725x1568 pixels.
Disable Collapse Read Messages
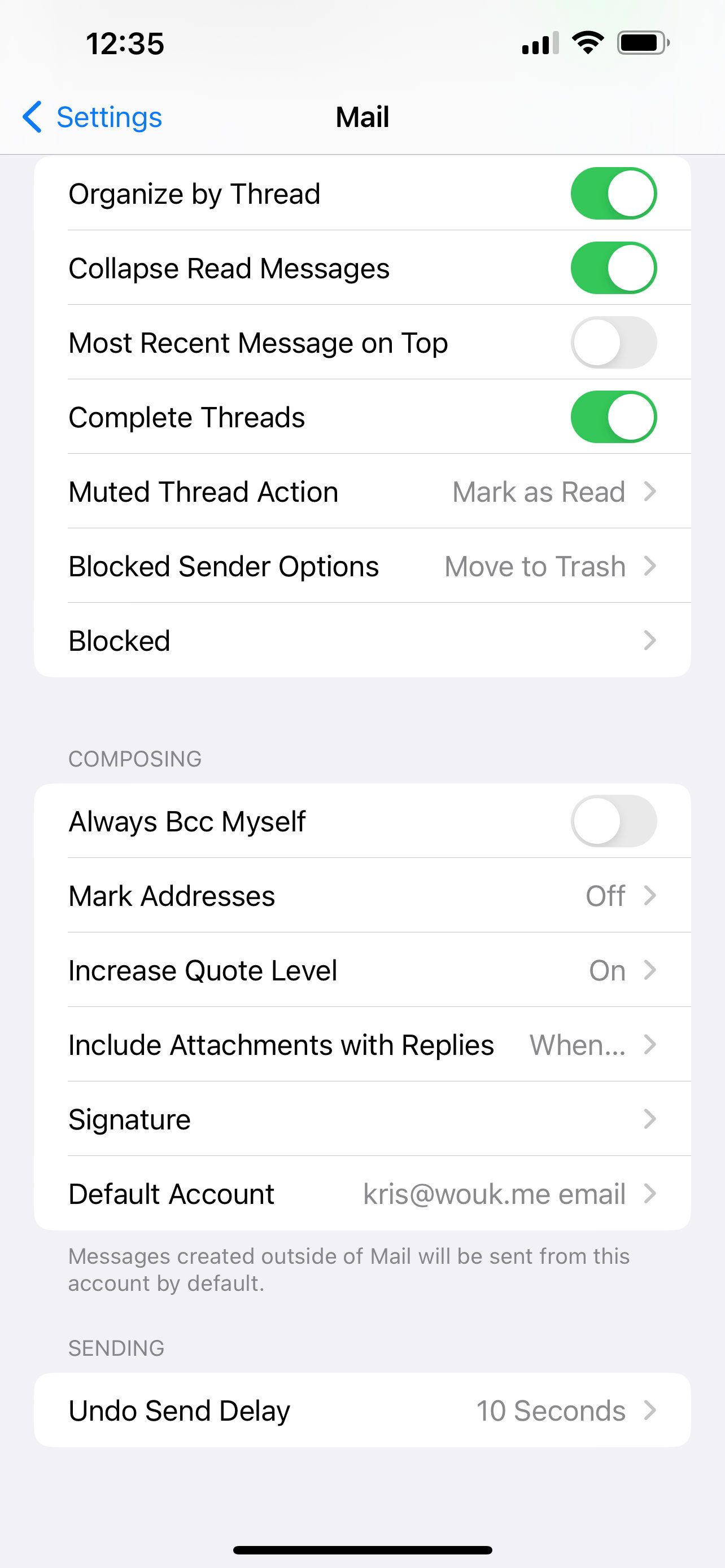[613, 269]
